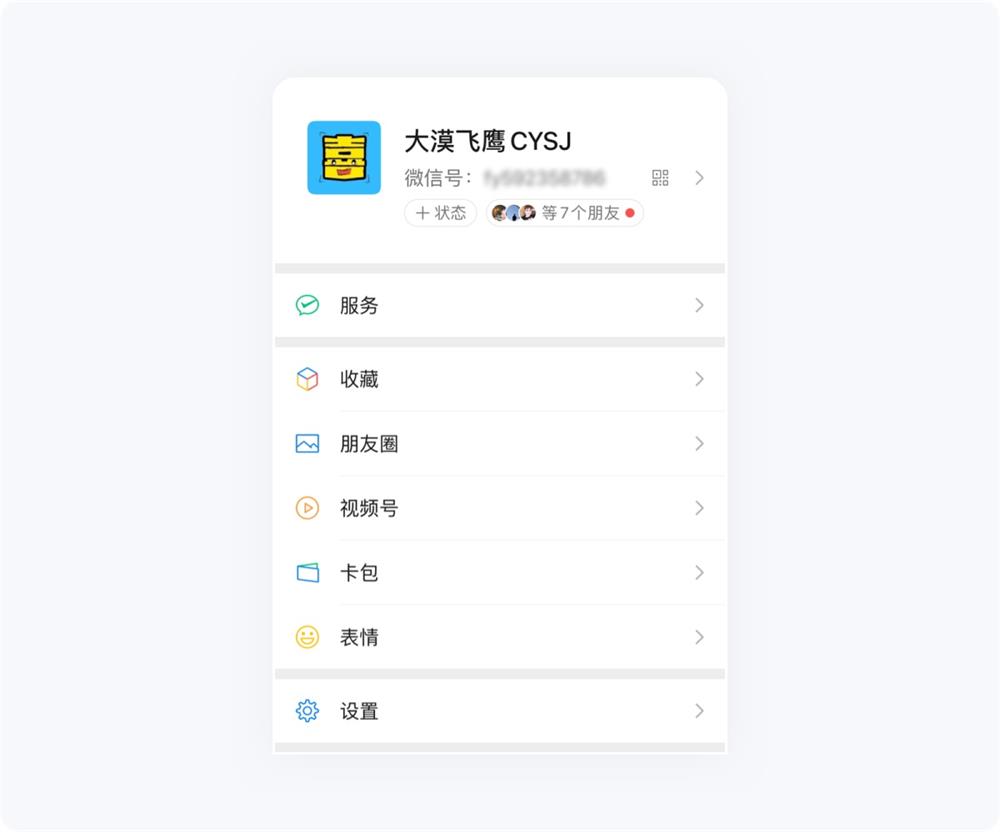This screenshot has width=1000, height=832.
Task: Open the 服务 row
Action: pyautogui.click(x=499, y=306)
